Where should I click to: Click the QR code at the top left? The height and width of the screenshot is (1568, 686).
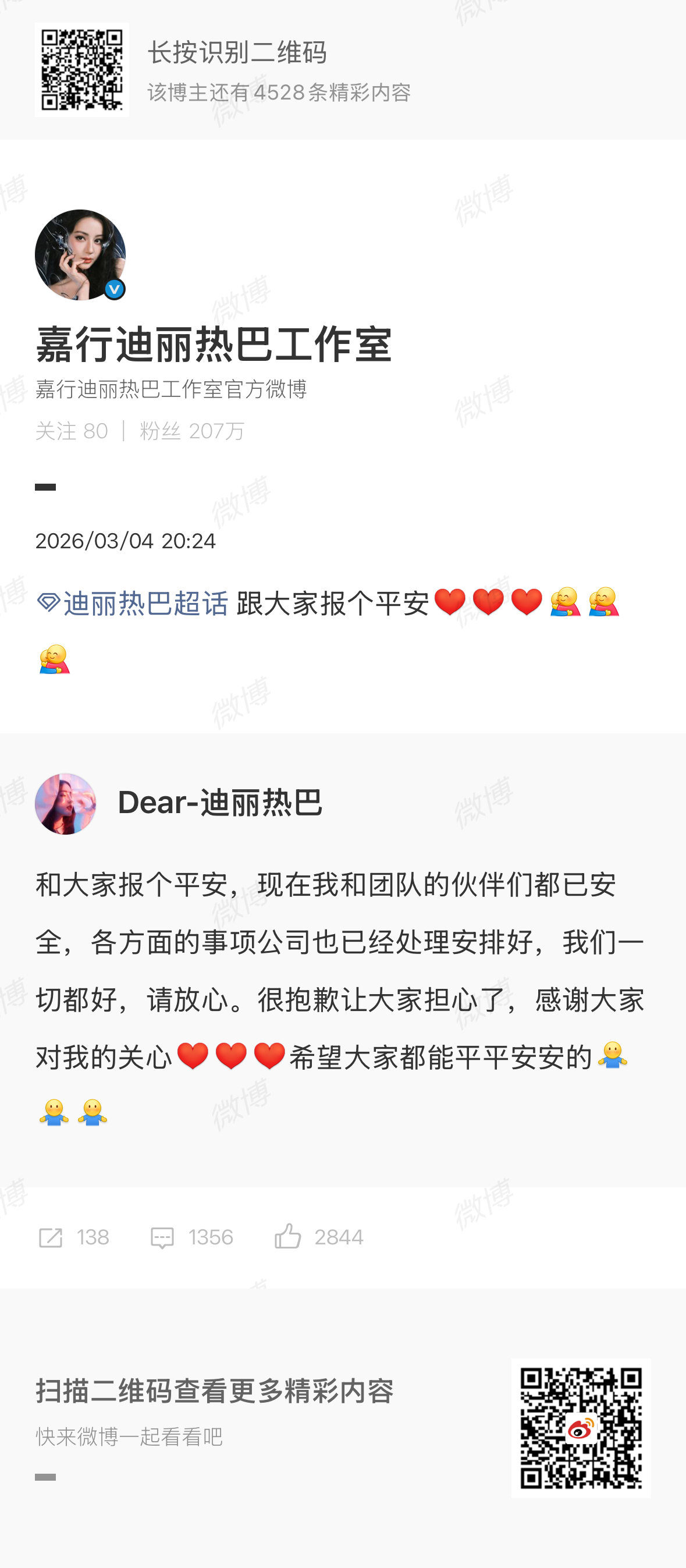(x=81, y=68)
